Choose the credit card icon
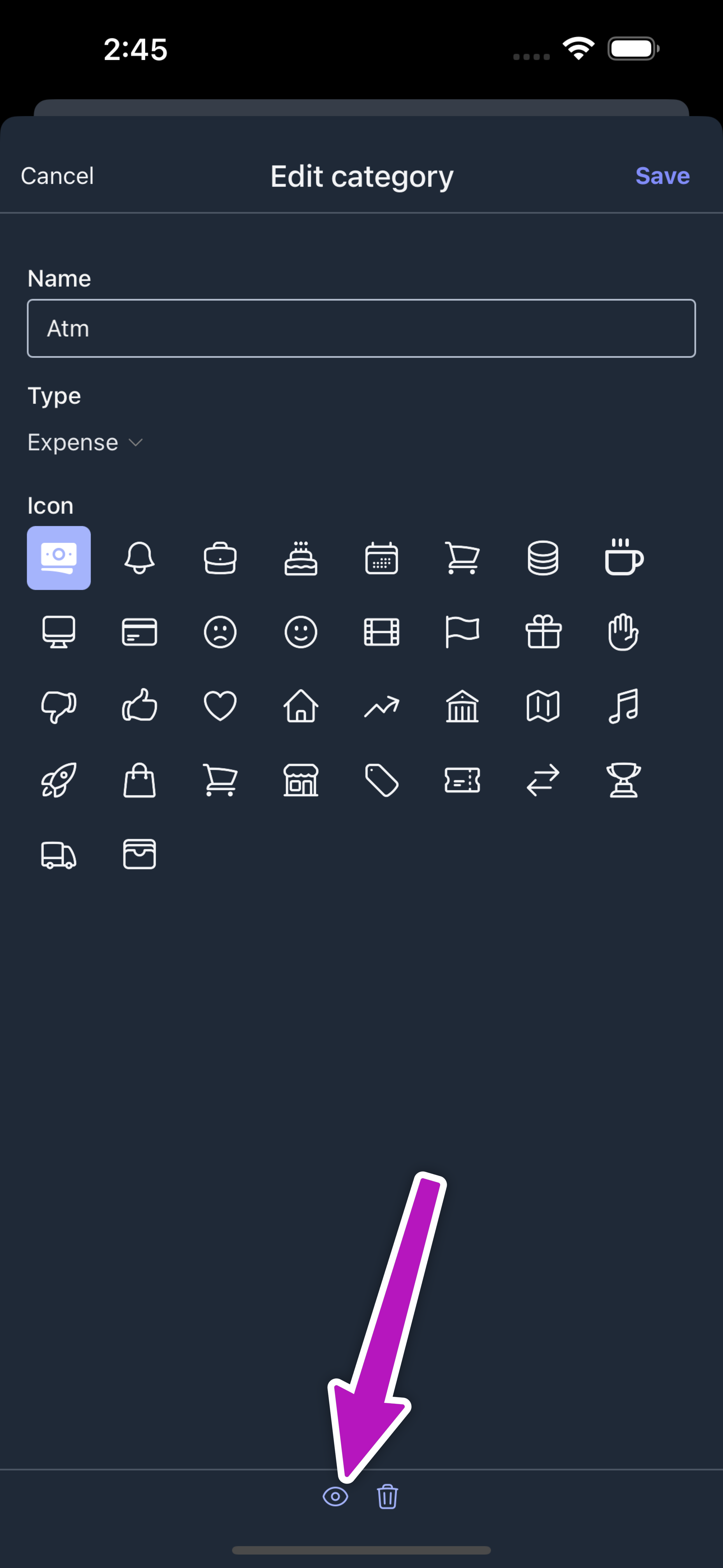This screenshot has width=723, height=1568. [139, 632]
